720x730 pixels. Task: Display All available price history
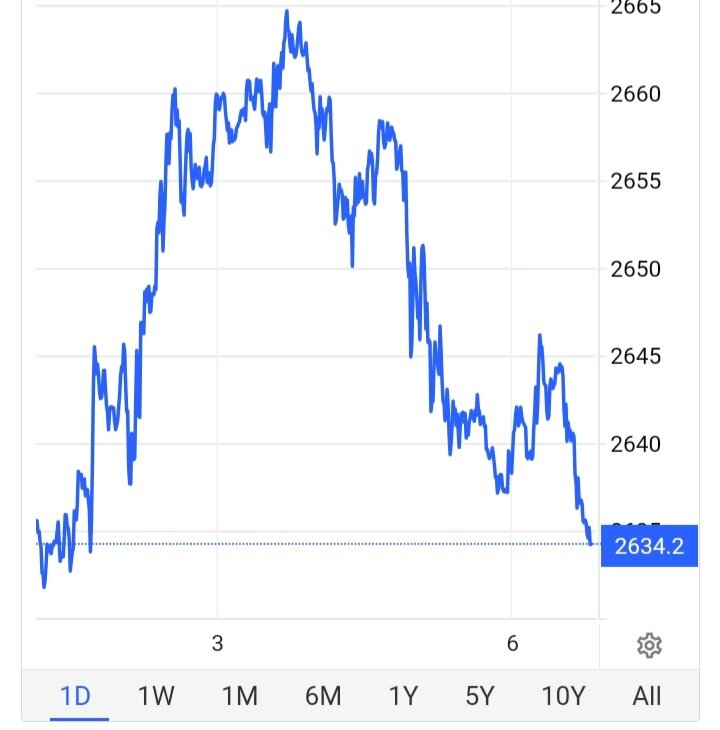click(647, 696)
